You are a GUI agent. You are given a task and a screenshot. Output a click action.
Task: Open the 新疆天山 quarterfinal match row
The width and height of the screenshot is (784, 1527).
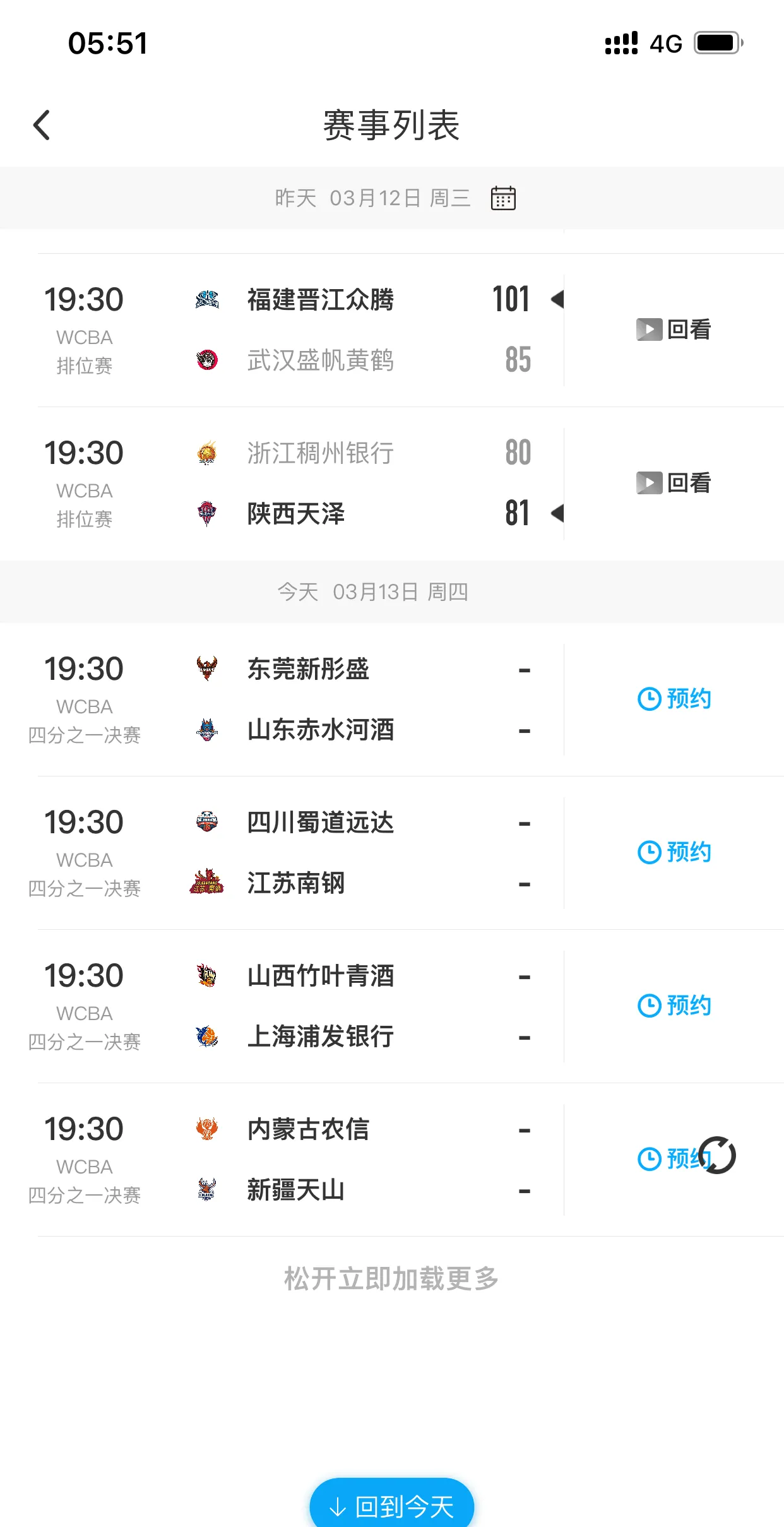pos(300,1160)
